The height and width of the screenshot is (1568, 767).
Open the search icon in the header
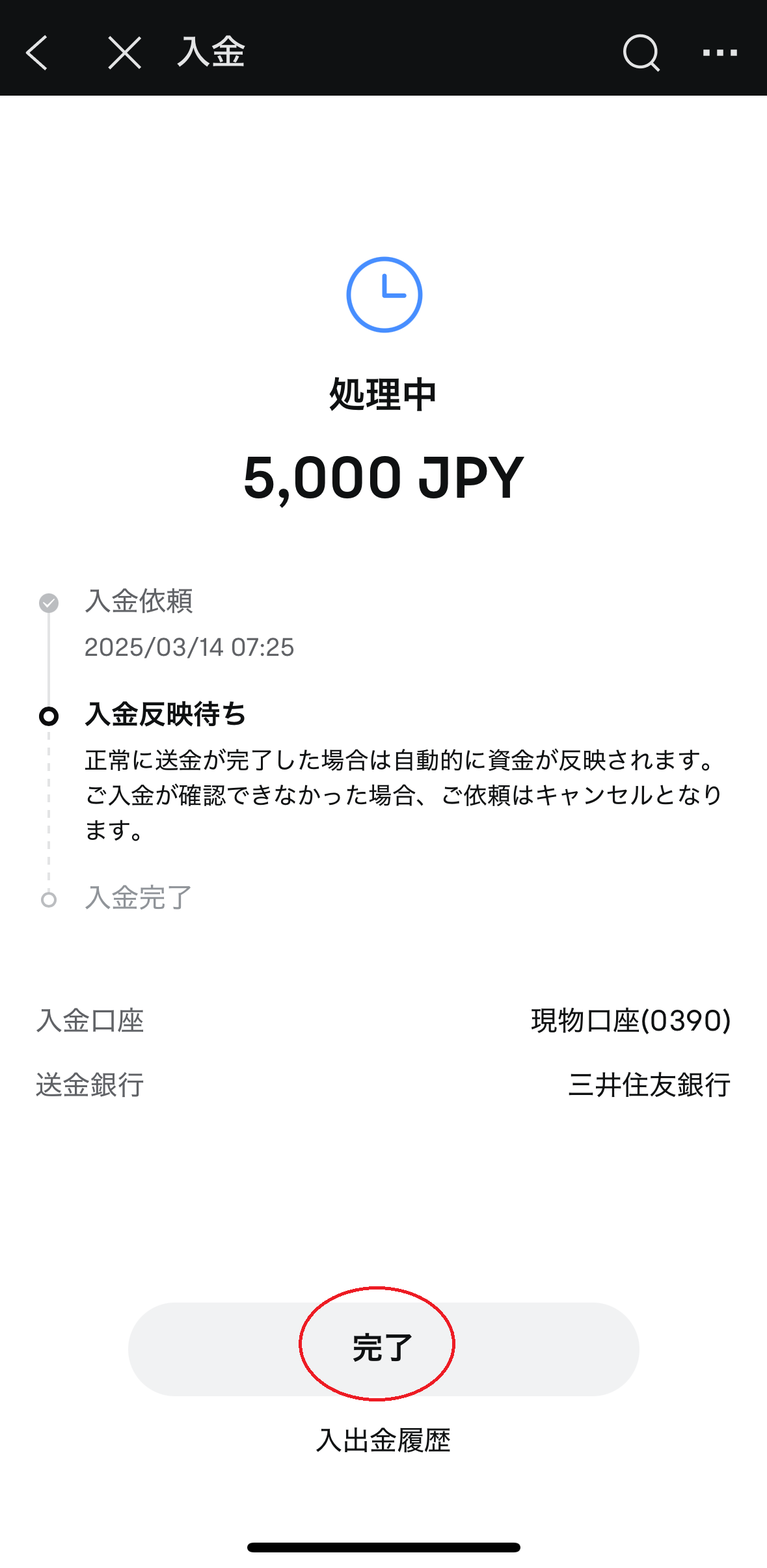coord(641,53)
